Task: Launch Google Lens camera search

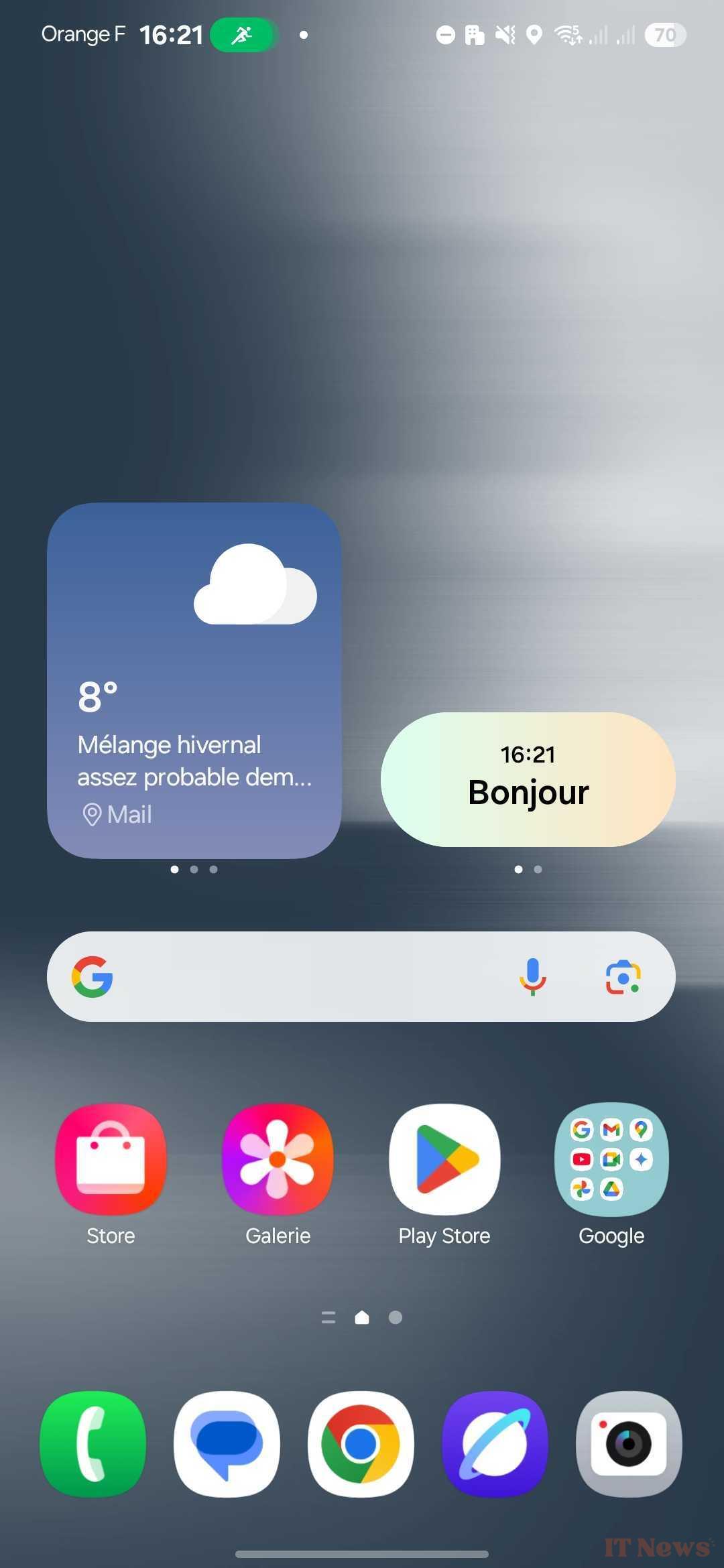Action: click(623, 976)
